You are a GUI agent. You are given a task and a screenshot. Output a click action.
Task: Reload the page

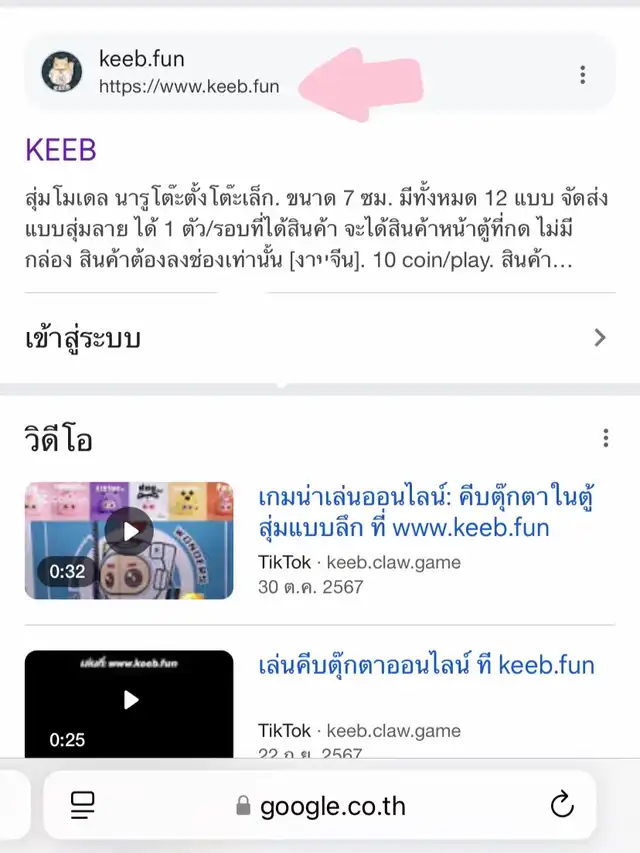point(562,805)
